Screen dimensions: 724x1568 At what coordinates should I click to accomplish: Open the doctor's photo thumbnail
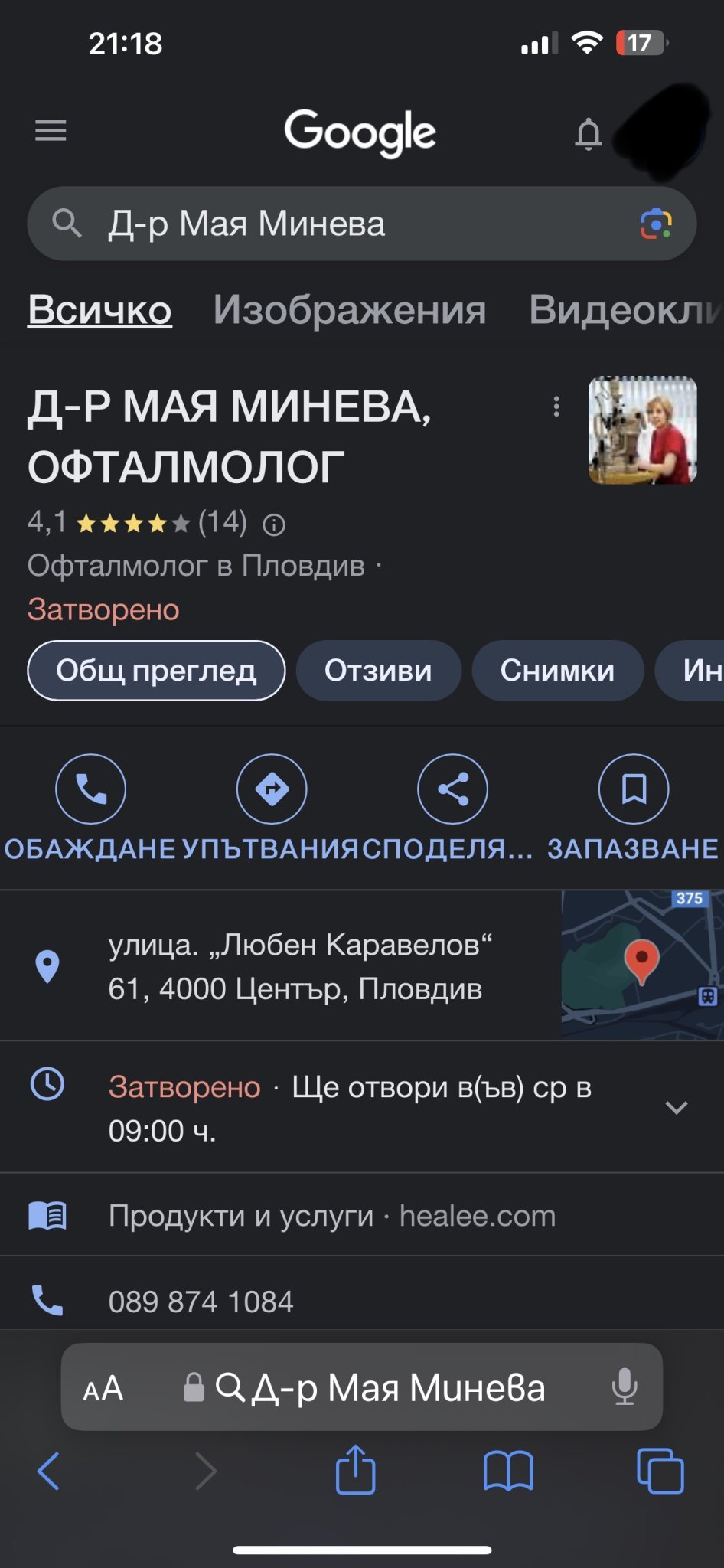[x=642, y=430]
